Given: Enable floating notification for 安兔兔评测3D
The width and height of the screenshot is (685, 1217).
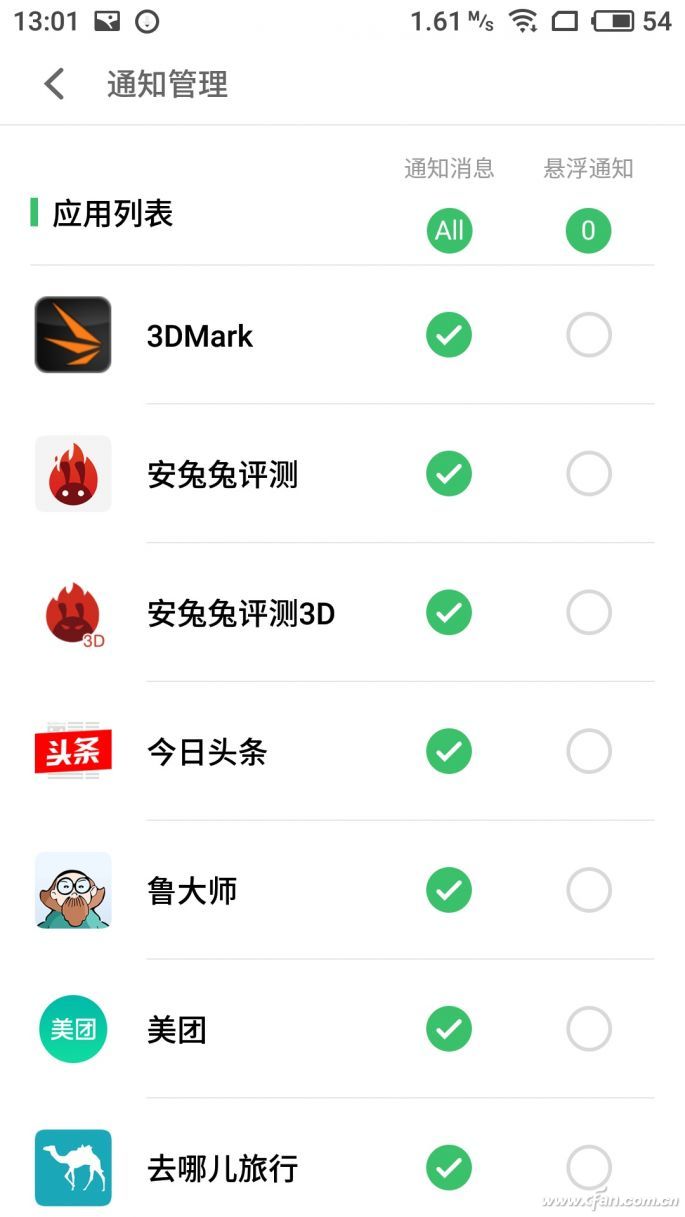Looking at the screenshot, I should tap(588, 612).
